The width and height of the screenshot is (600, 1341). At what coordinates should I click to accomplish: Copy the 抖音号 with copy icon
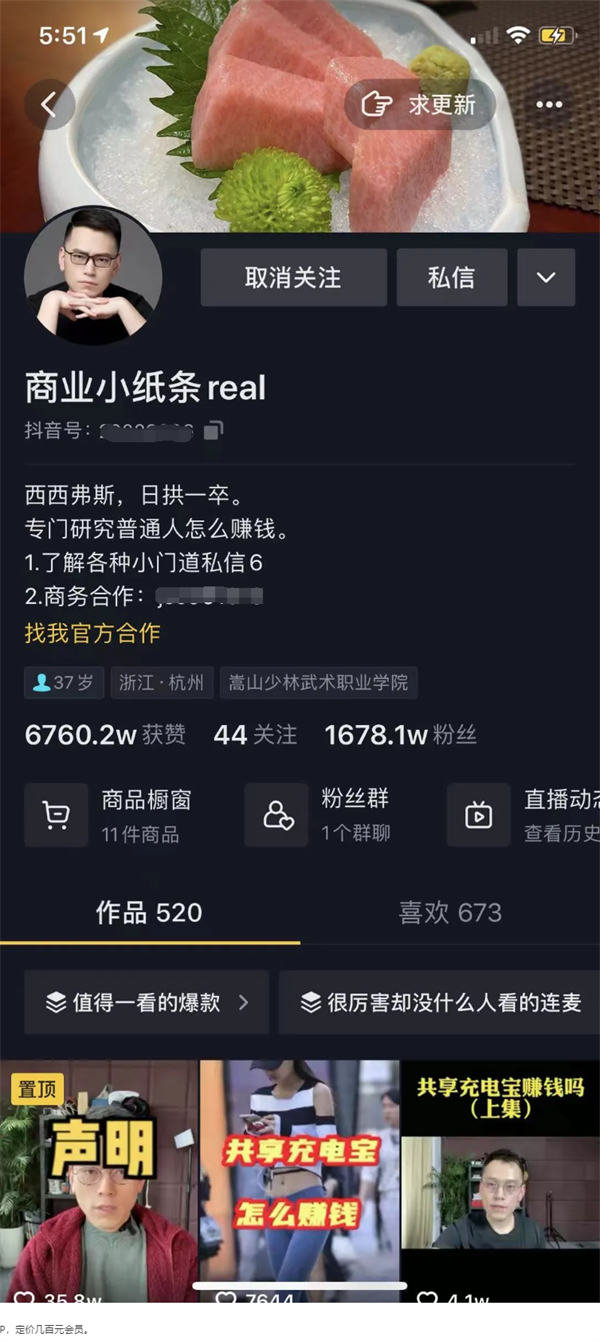coord(213,431)
